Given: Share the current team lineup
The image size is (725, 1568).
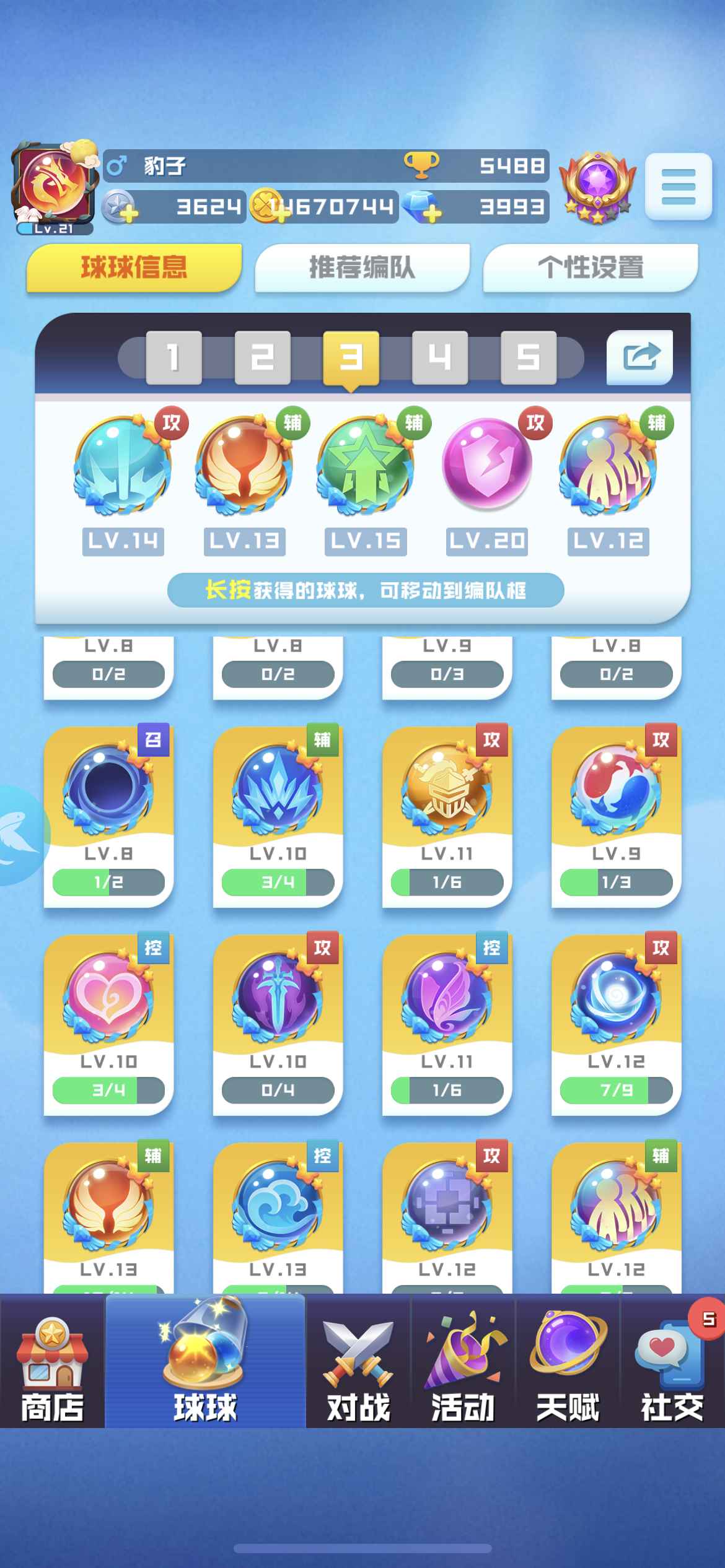Looking at the screenshot, I should 639,357.
